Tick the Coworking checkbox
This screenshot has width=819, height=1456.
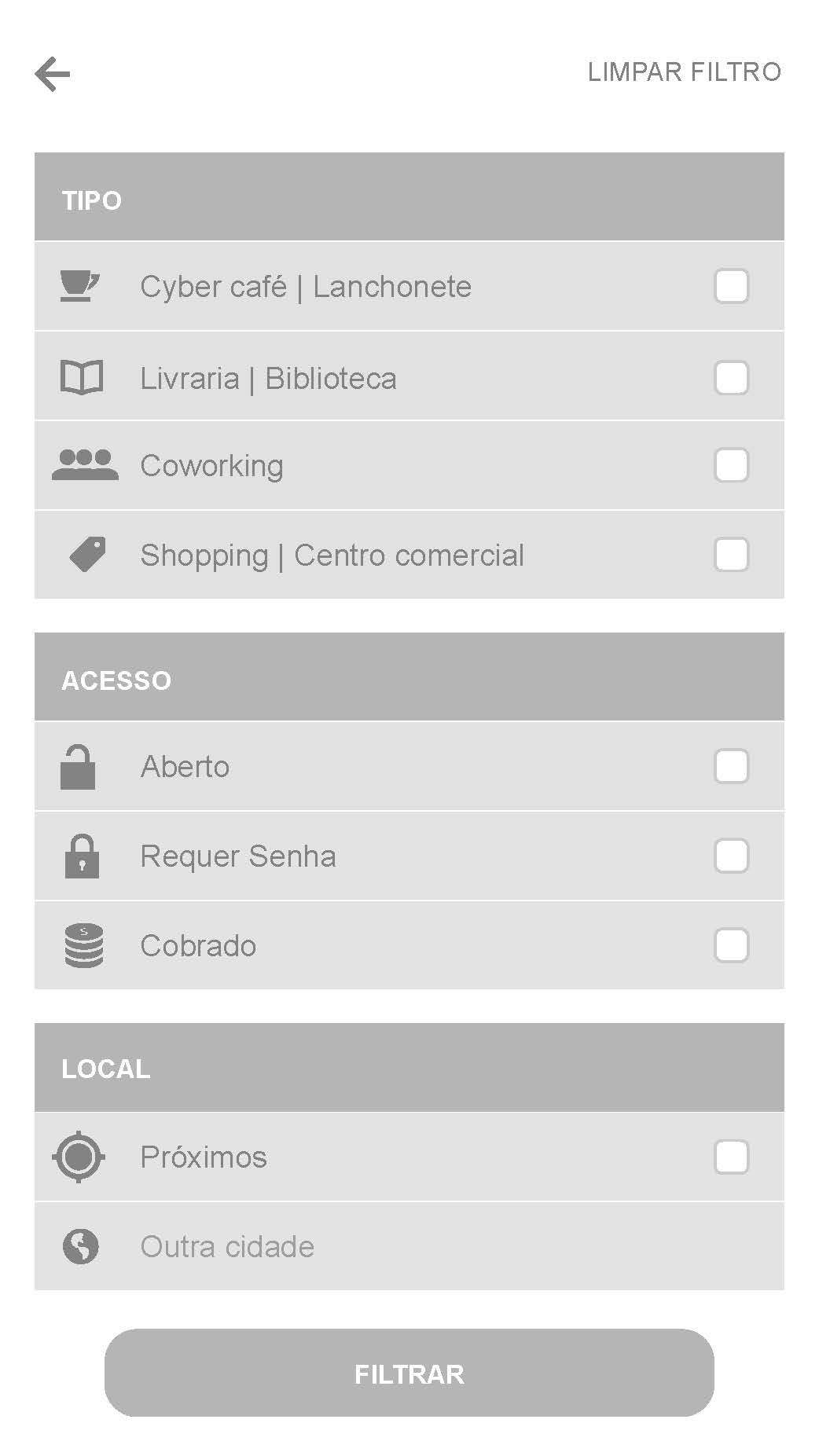tap(731, 465)
